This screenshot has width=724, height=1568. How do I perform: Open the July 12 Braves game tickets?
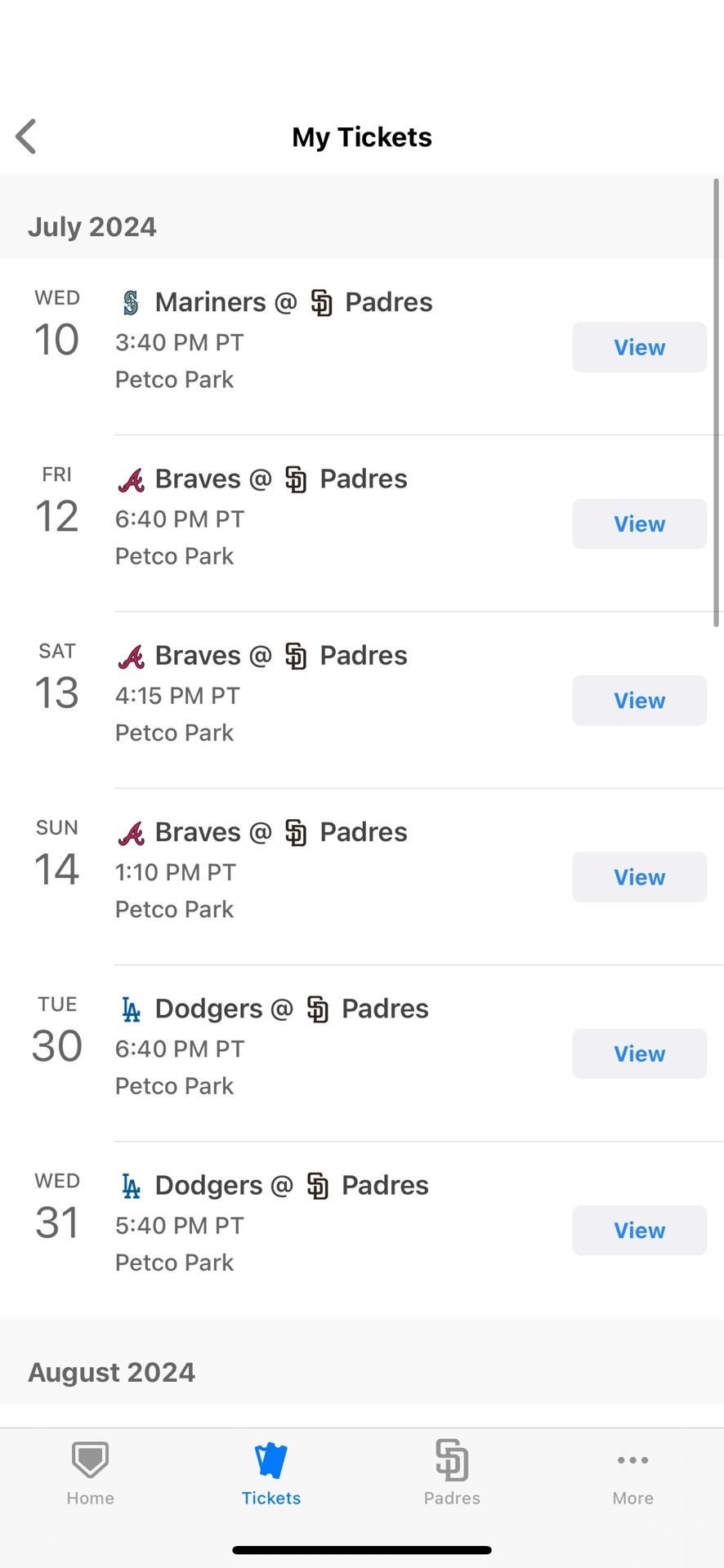click(x=639, y=523)
